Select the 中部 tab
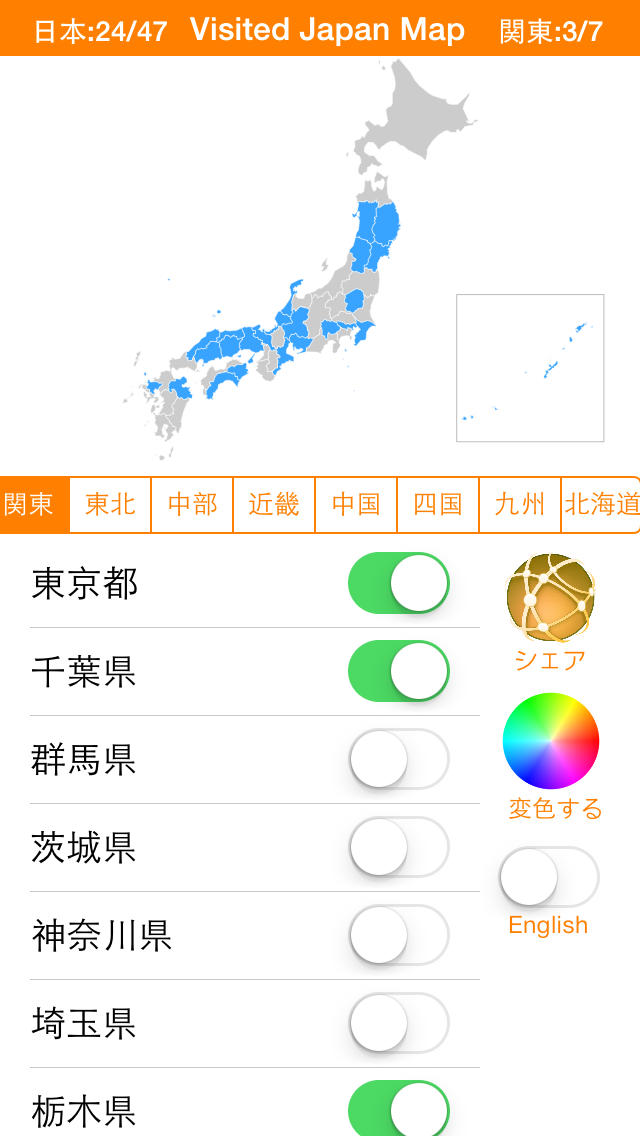 tap(192, 505)
